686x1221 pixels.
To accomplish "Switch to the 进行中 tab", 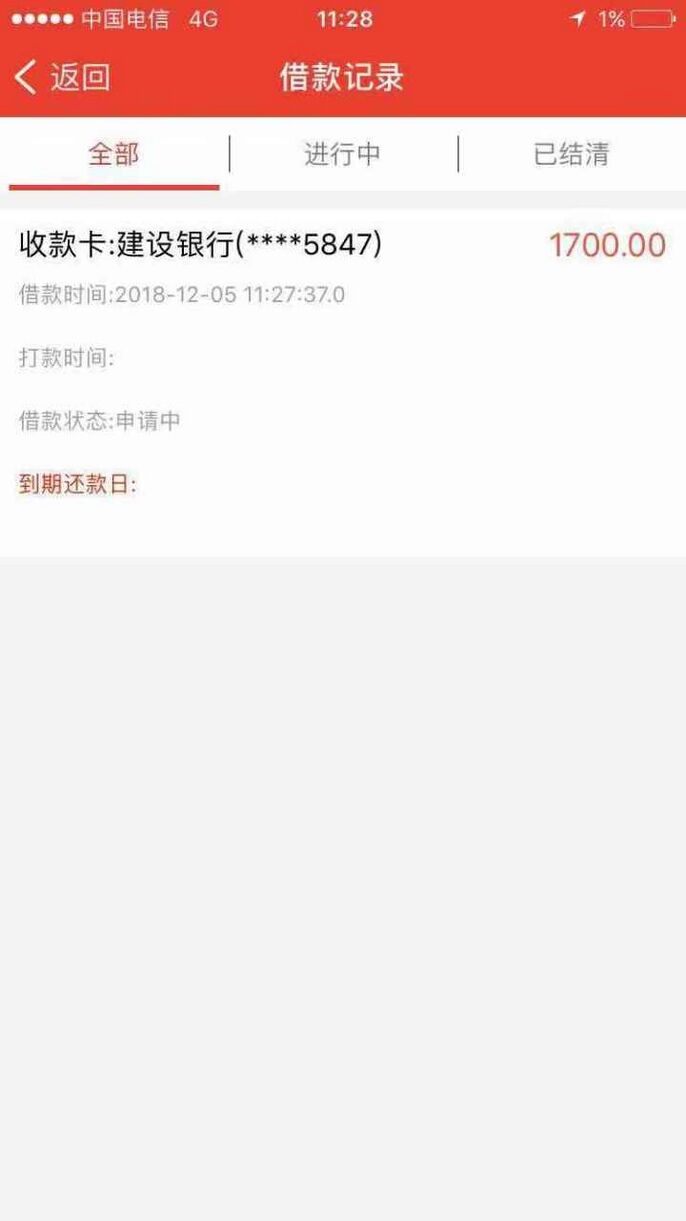I will 343,154.
